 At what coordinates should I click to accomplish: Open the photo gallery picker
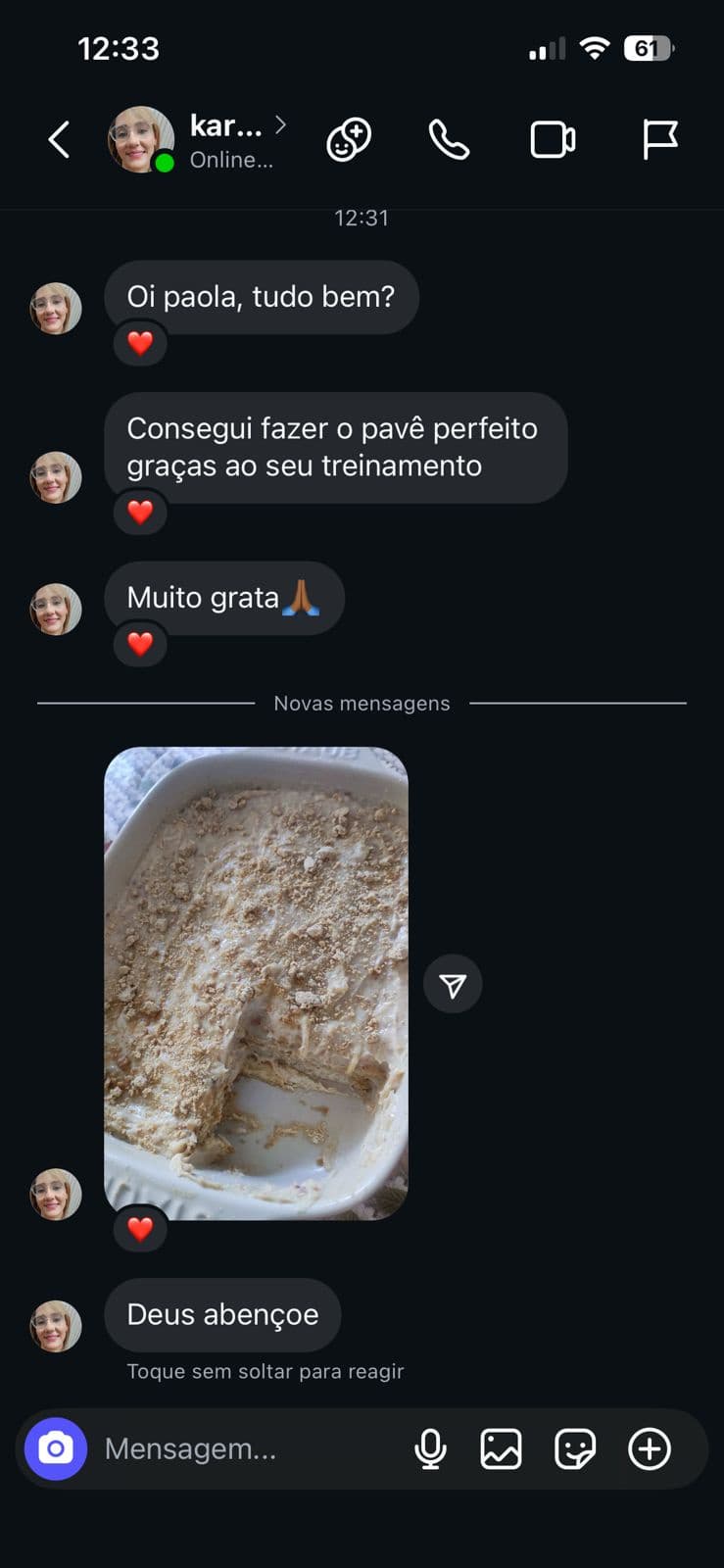(502, 1447)
